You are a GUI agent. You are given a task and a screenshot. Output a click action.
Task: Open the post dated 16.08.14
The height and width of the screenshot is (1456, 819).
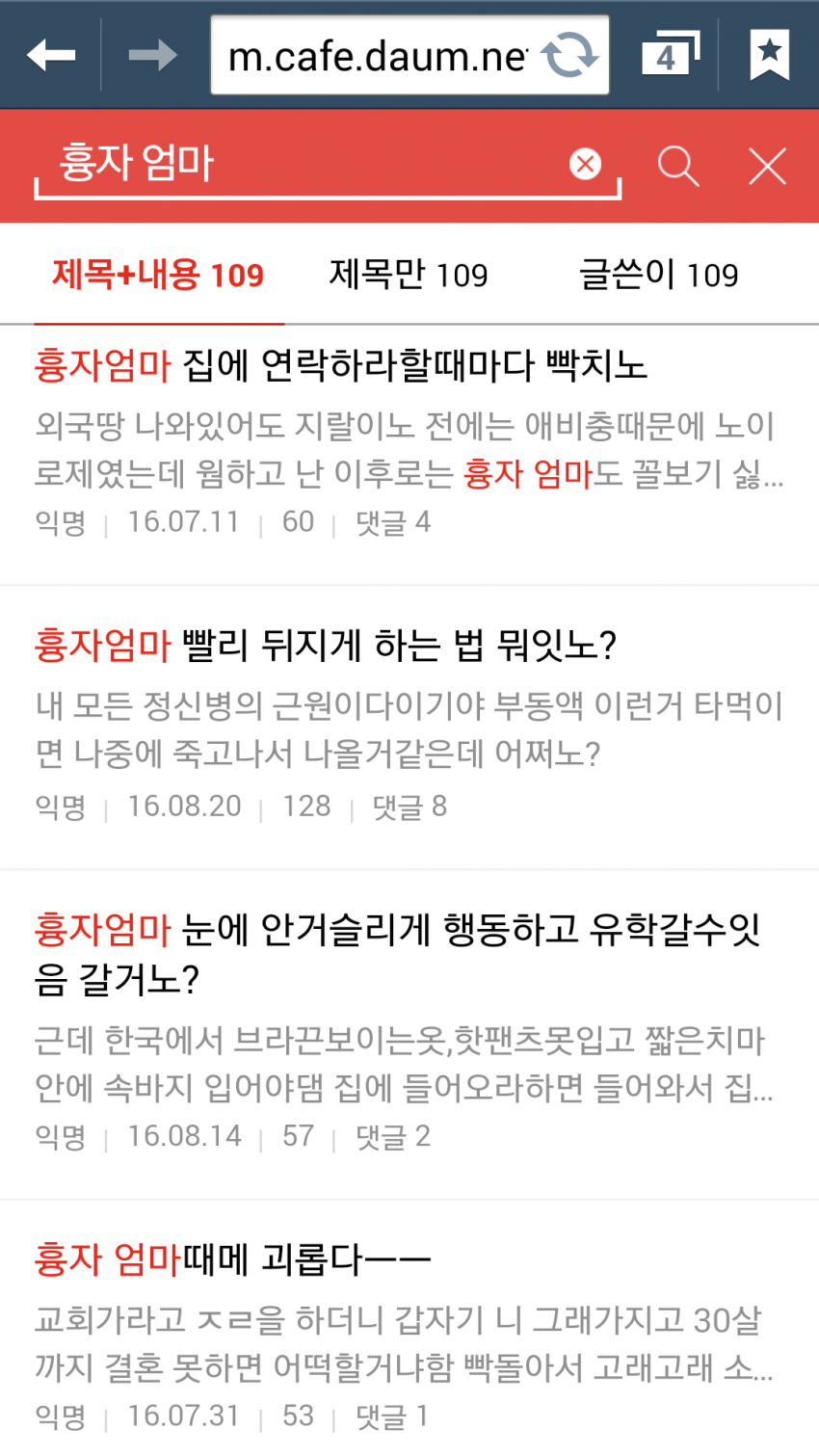click(x=409, y=1033)
